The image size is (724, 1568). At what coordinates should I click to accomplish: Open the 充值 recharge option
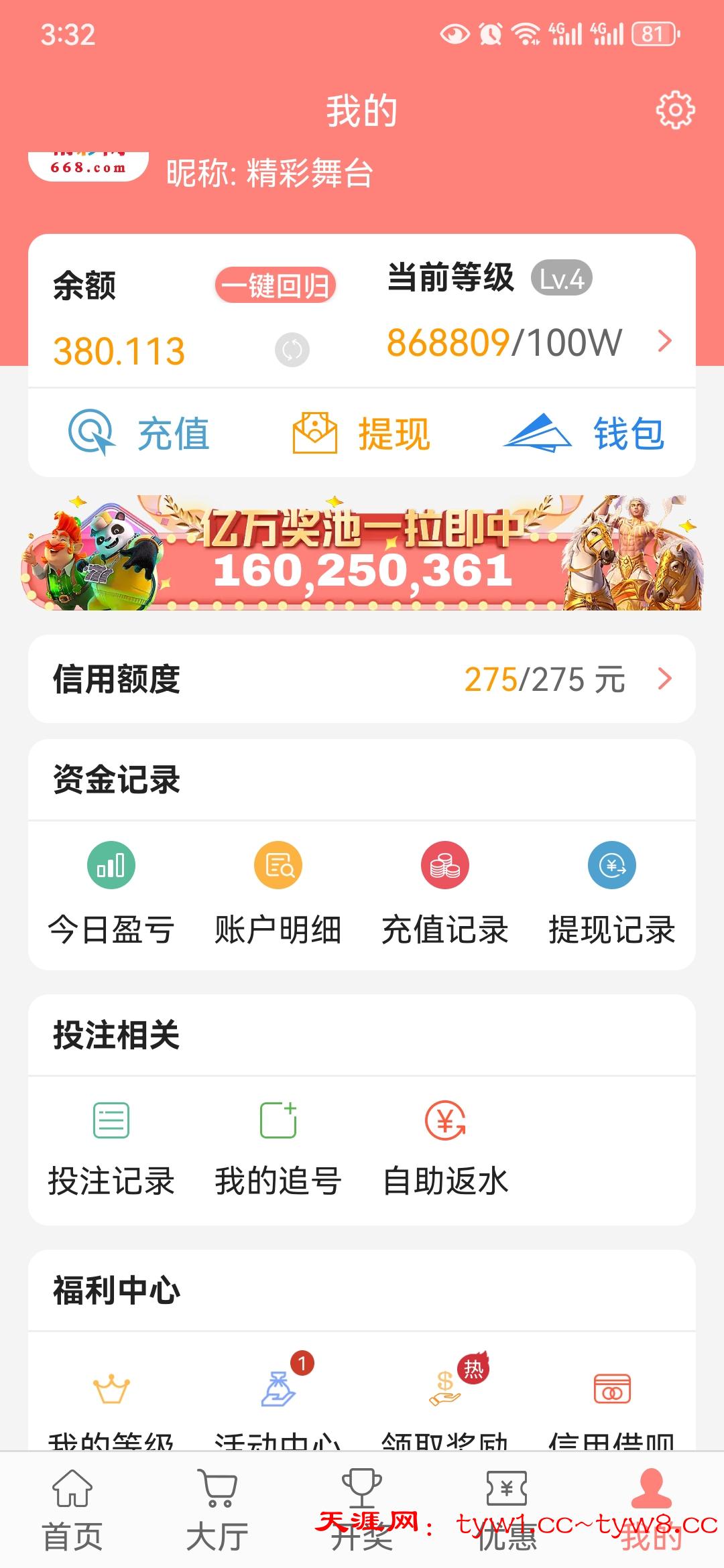pos(140,433)
